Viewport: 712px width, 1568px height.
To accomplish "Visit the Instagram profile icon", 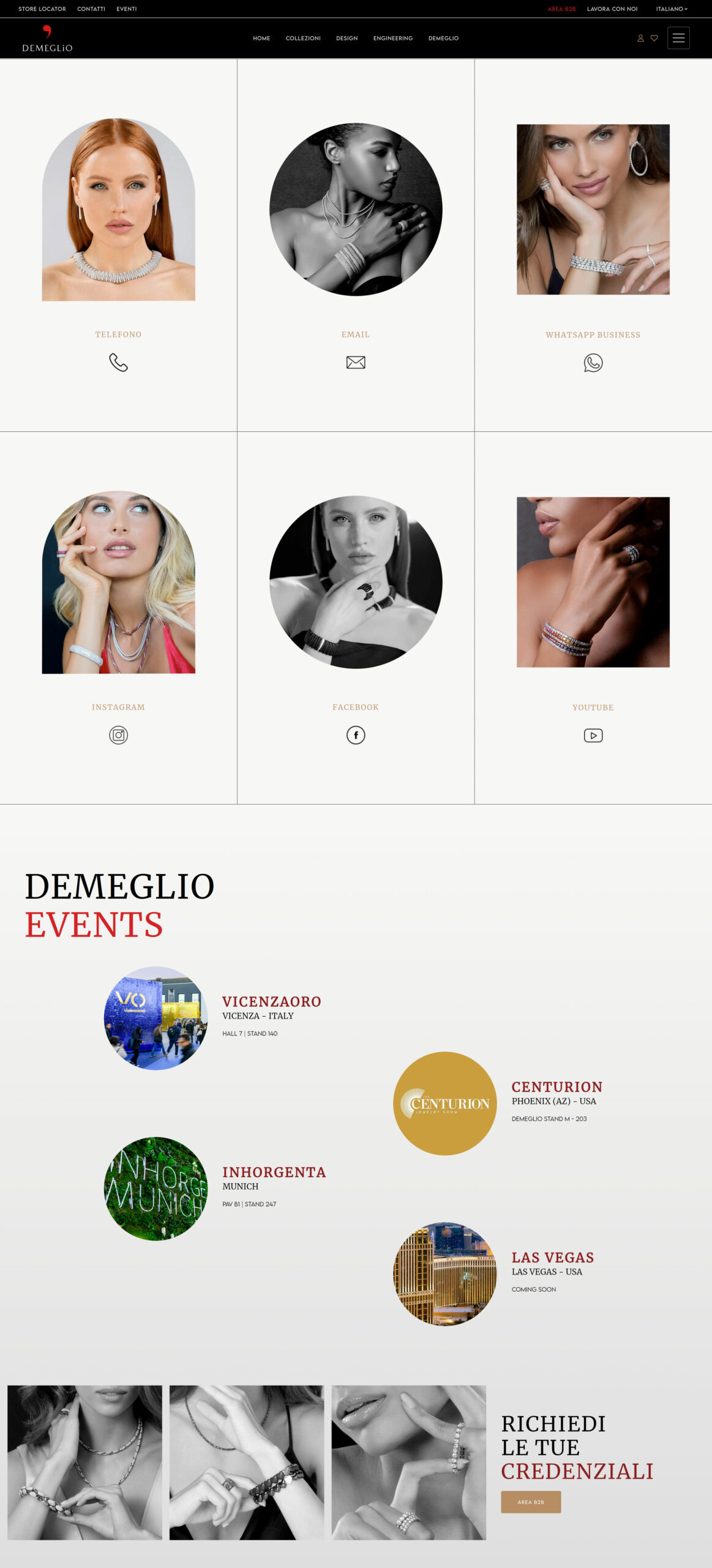I will coord(118,735).
